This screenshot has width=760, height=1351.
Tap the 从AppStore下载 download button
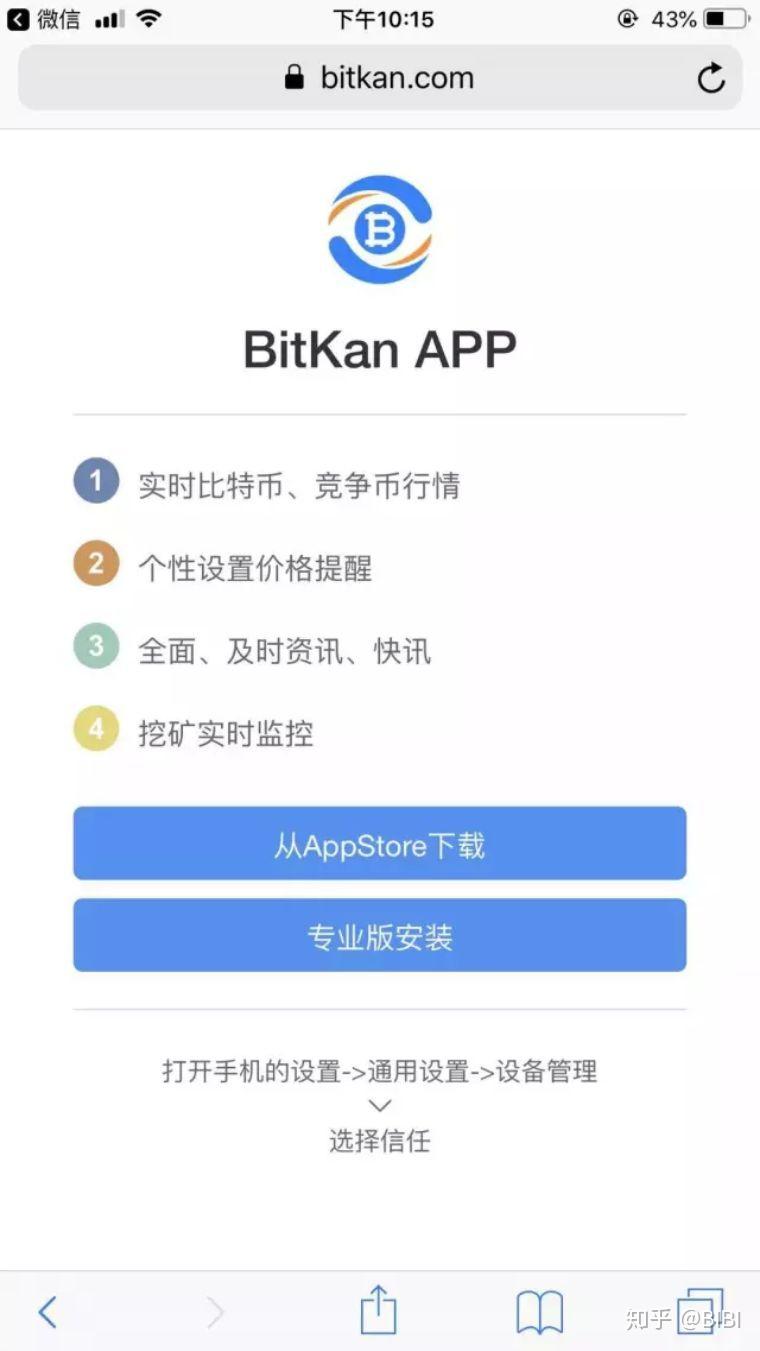pyautogui.click(x=379, y=845)
